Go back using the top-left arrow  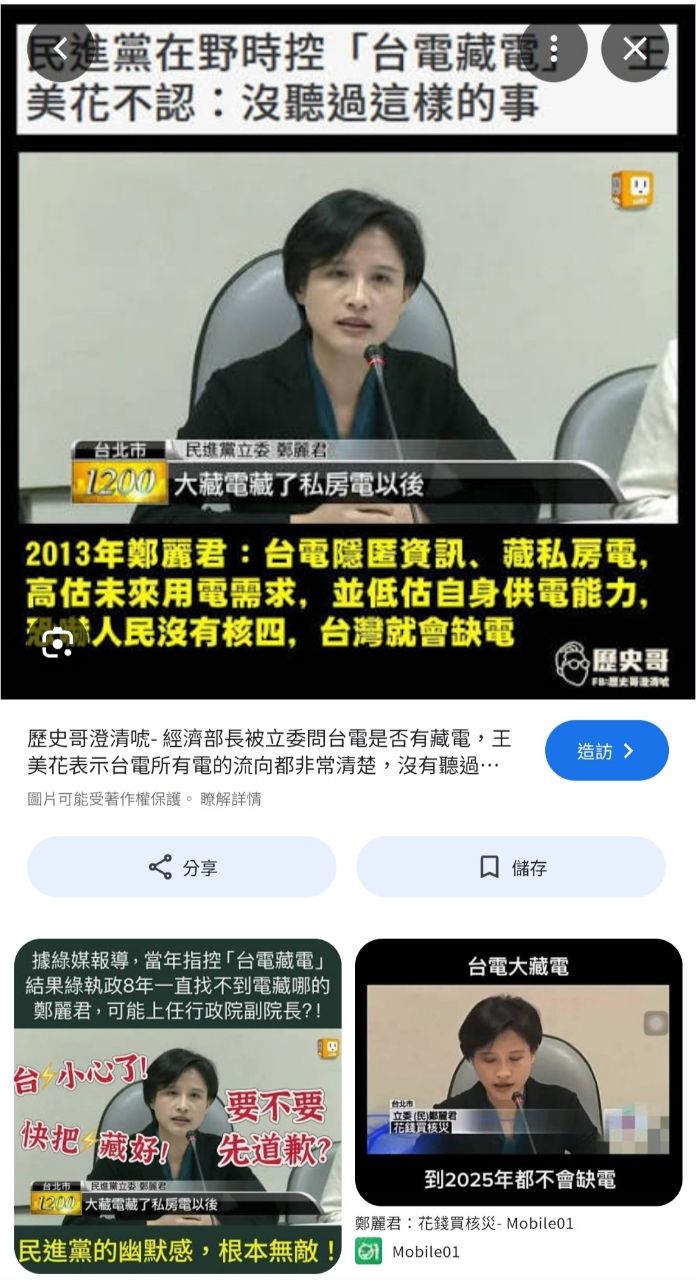[x=60, y=48]
